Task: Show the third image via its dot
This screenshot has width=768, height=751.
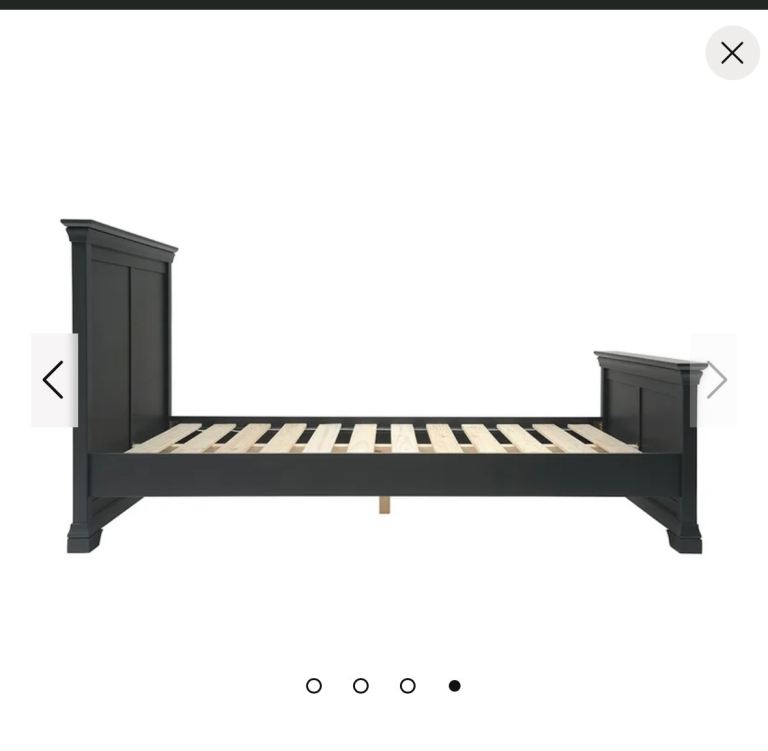Action: pyautogui.click(x=408, y=686)
